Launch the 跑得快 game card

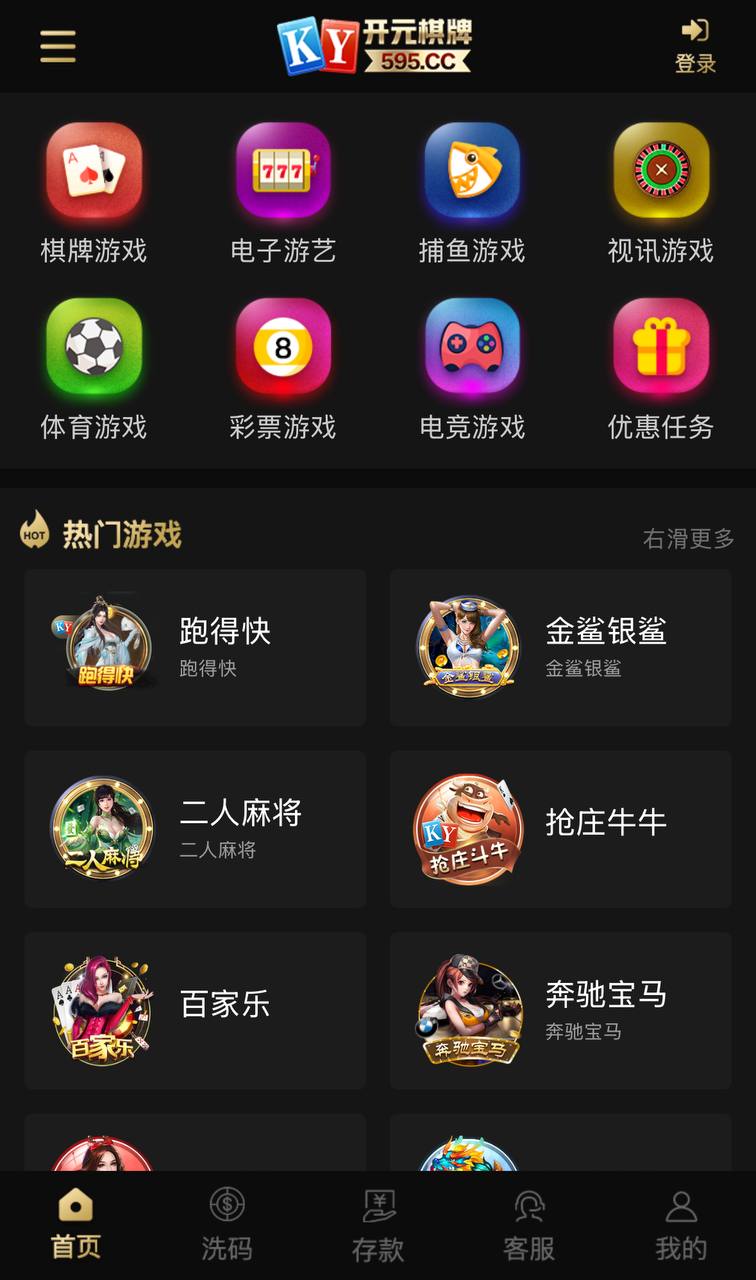(195, 647)
